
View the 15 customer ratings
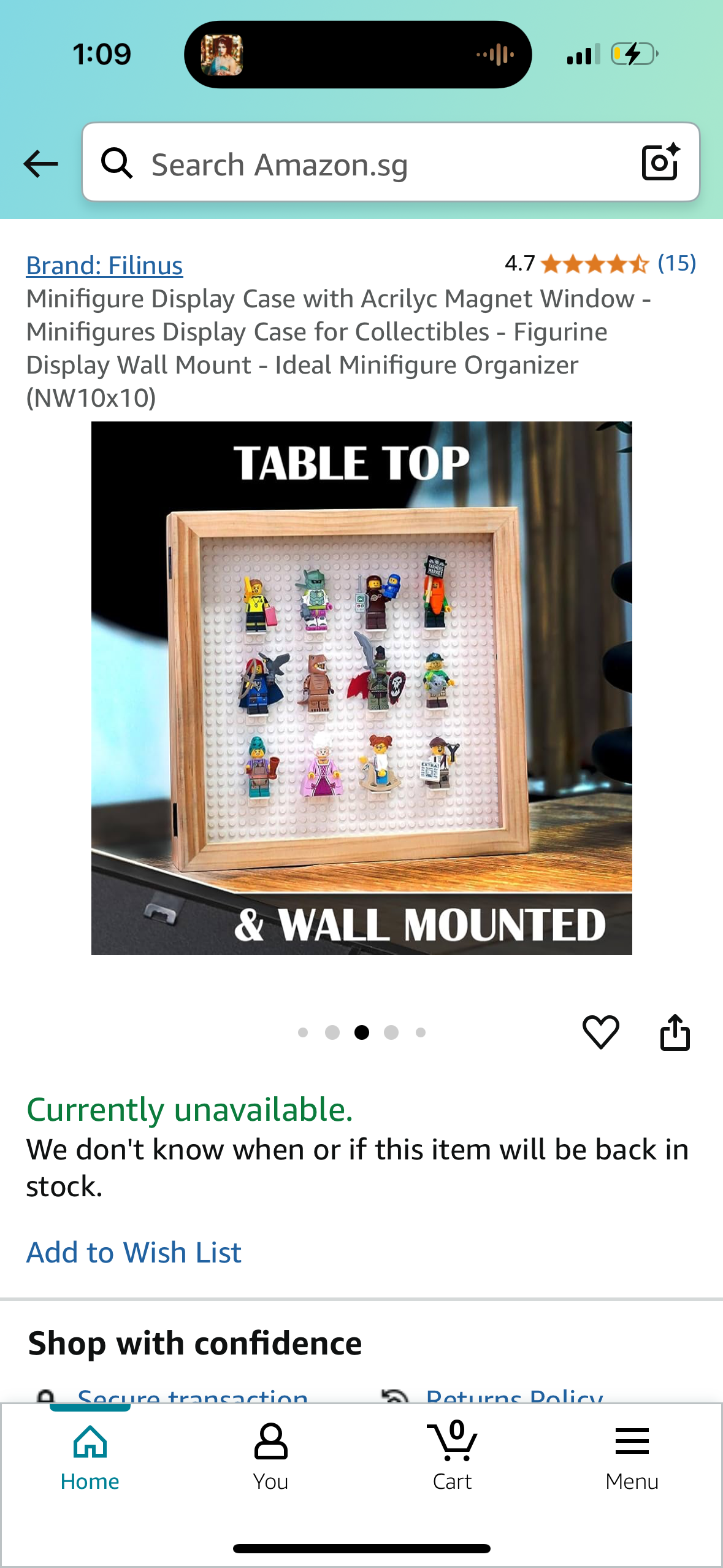[x=676, y=264]
